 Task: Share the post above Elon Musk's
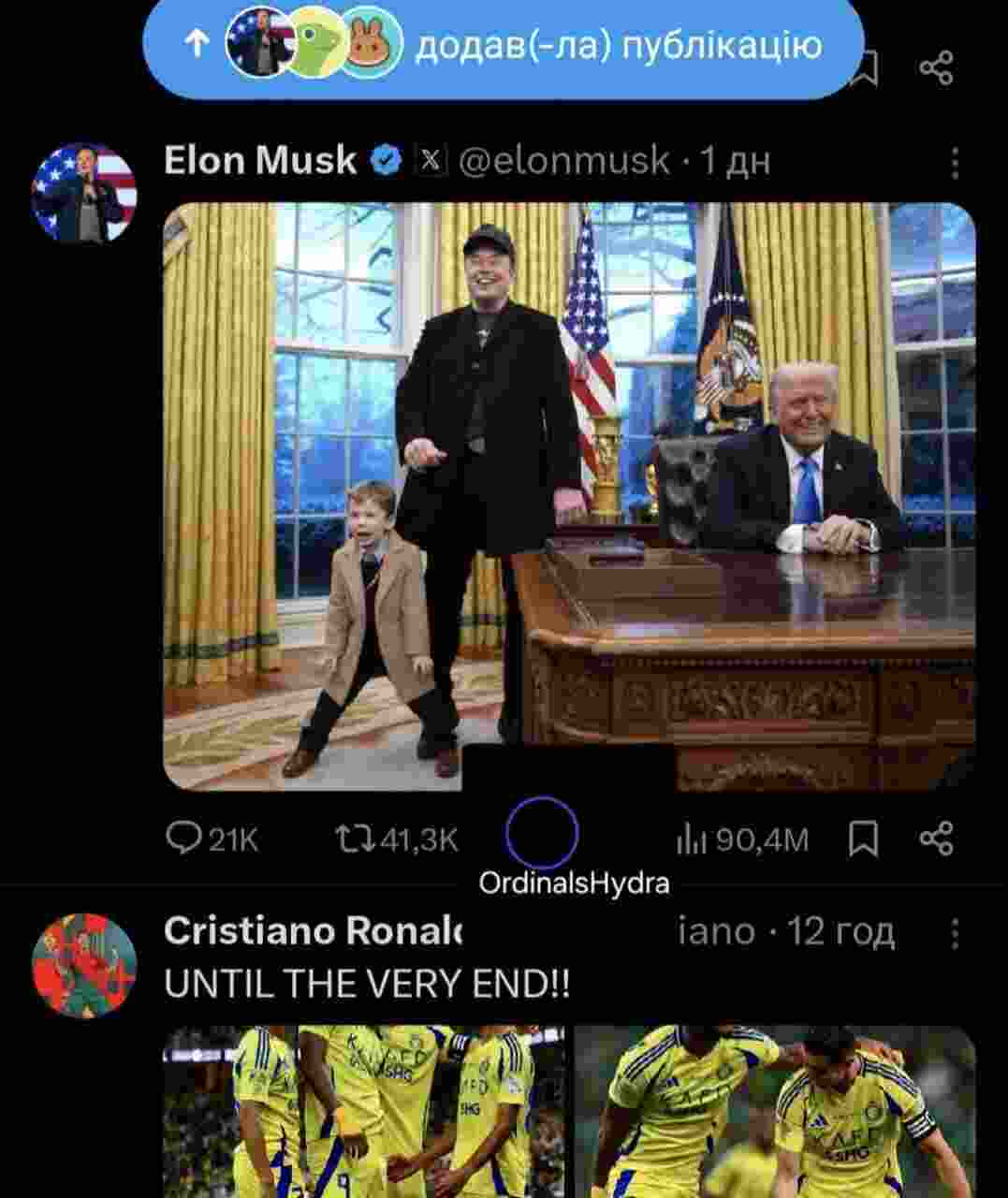coord(936,68)
